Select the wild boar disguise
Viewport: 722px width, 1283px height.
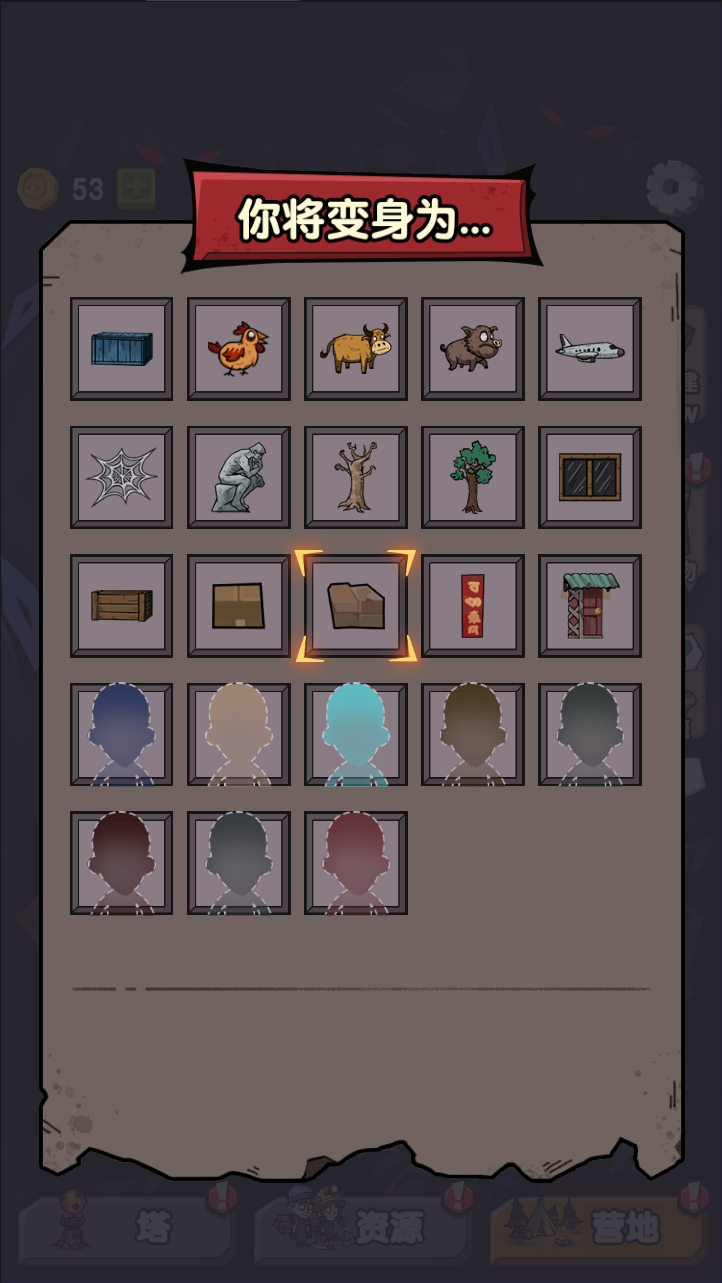pos(472,349)
